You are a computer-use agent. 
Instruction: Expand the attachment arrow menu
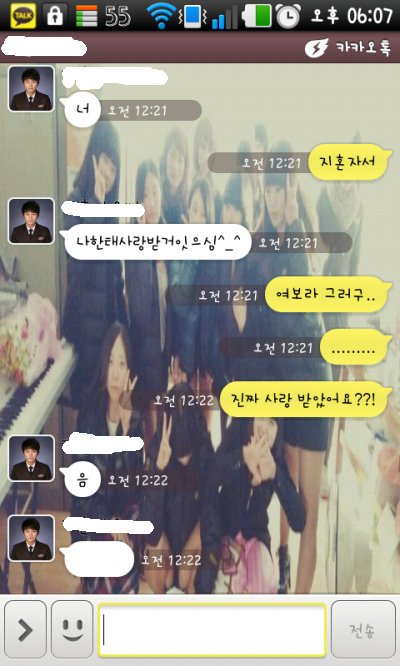25,630
